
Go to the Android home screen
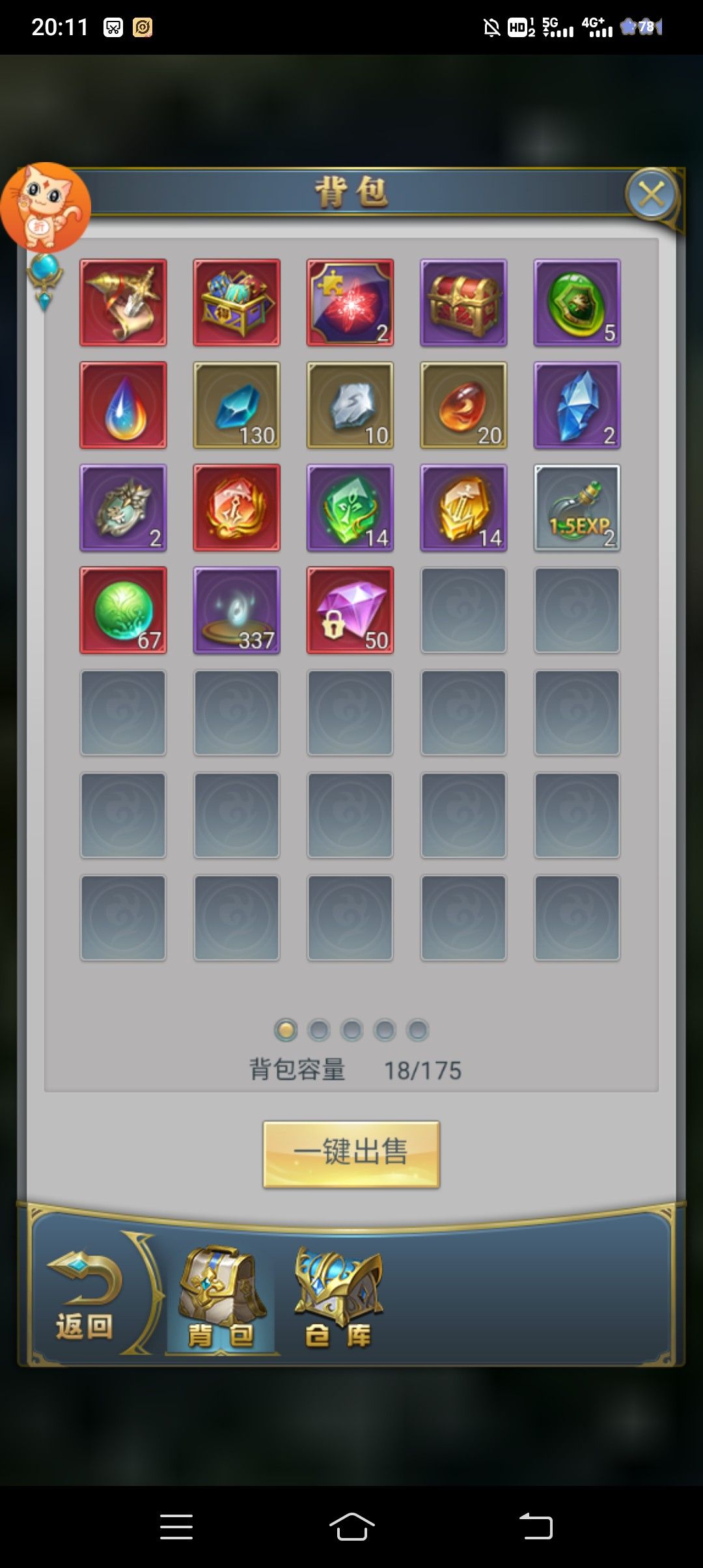tap(351, 1526)
